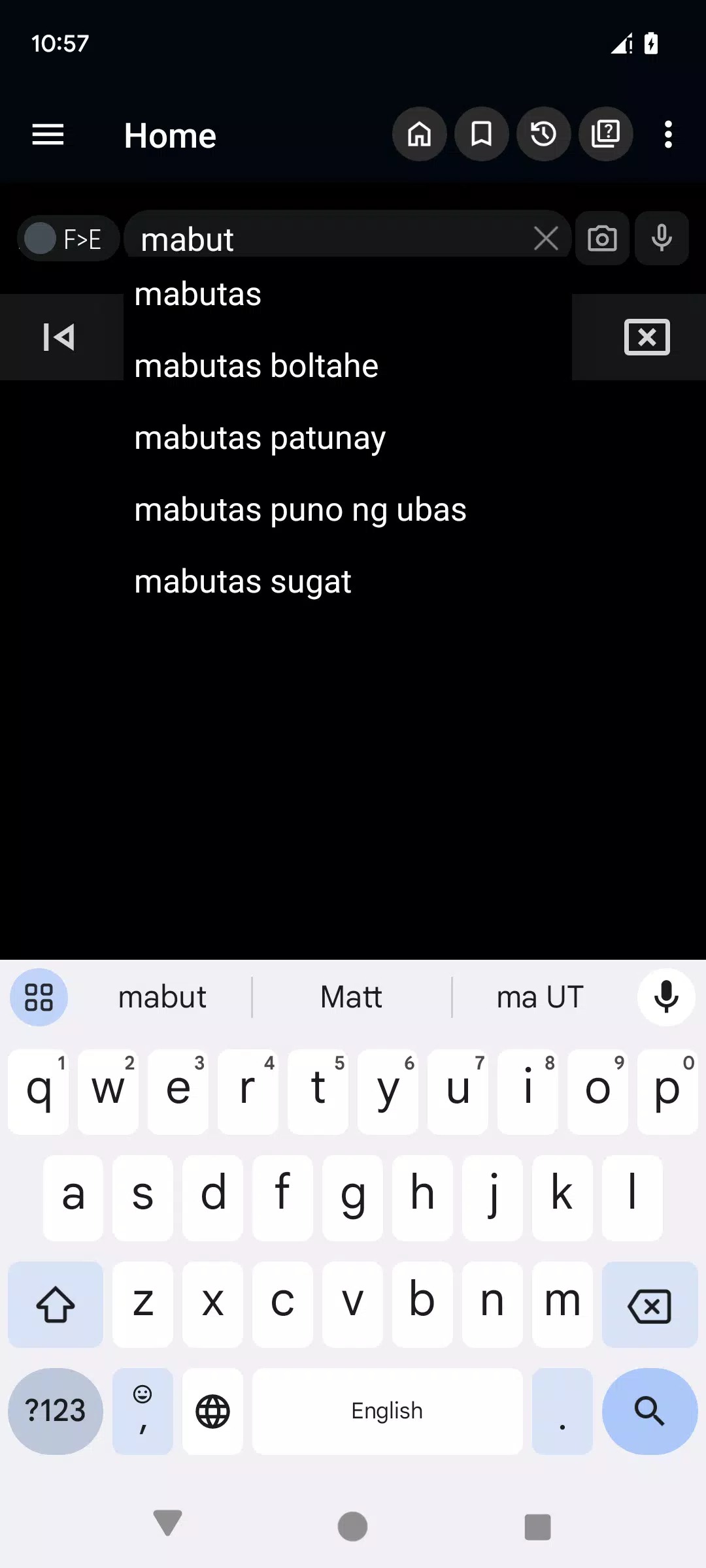This screenshot has height=1568, width=706.
Task: Hit the keyboard search key
Action: pyautogui.click(x=649, y=1411)
